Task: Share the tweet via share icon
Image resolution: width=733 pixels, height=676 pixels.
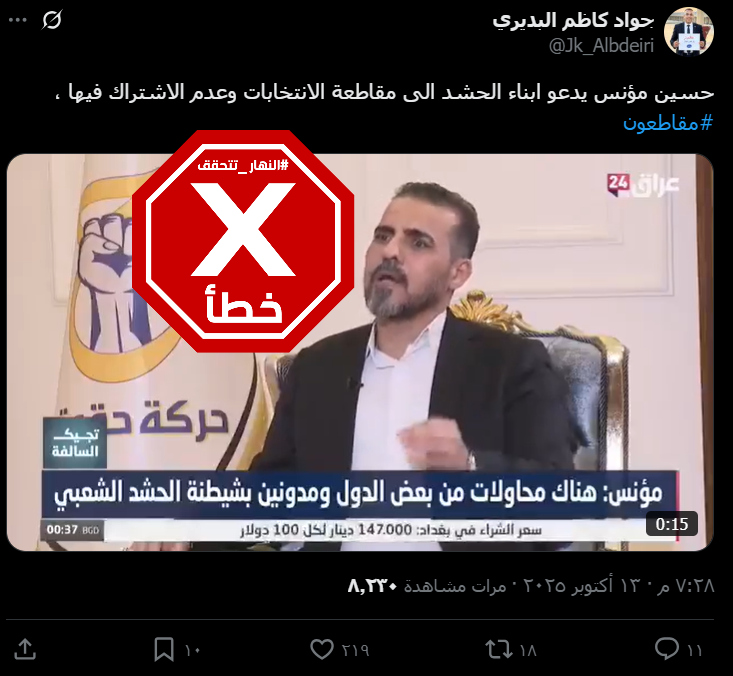Action: 25,650
